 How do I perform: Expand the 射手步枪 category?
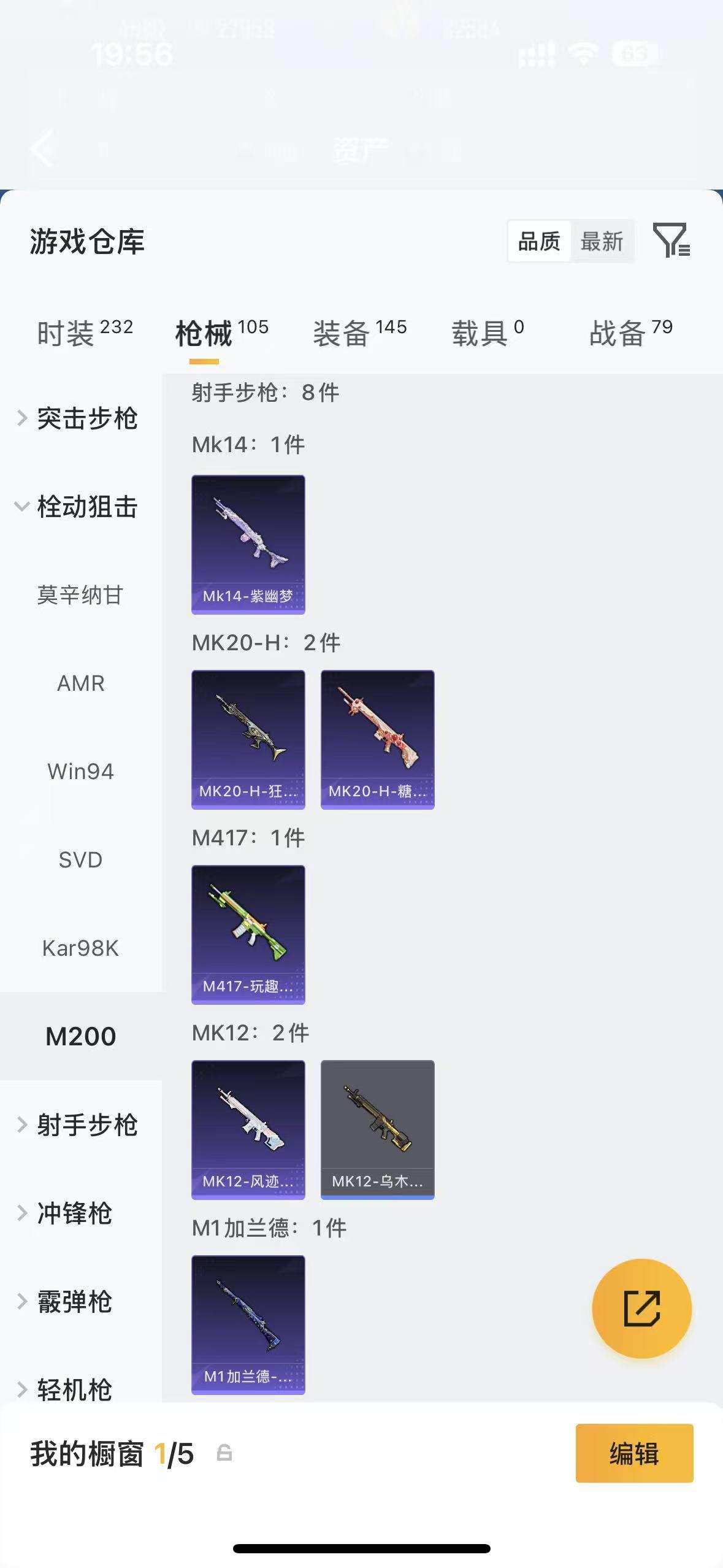pos(86,1124)
